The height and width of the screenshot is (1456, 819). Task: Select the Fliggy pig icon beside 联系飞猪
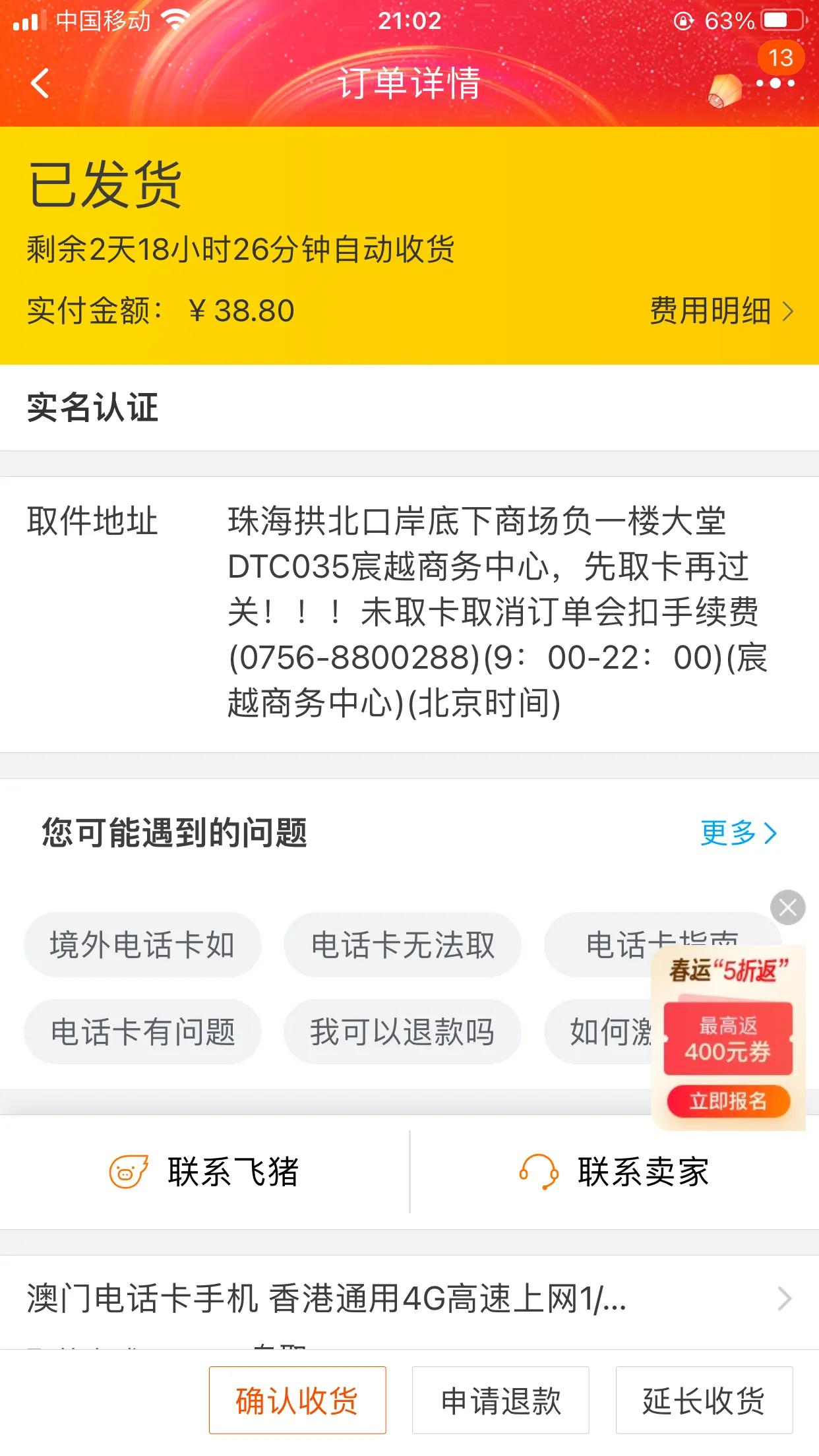pos(127,1172)
